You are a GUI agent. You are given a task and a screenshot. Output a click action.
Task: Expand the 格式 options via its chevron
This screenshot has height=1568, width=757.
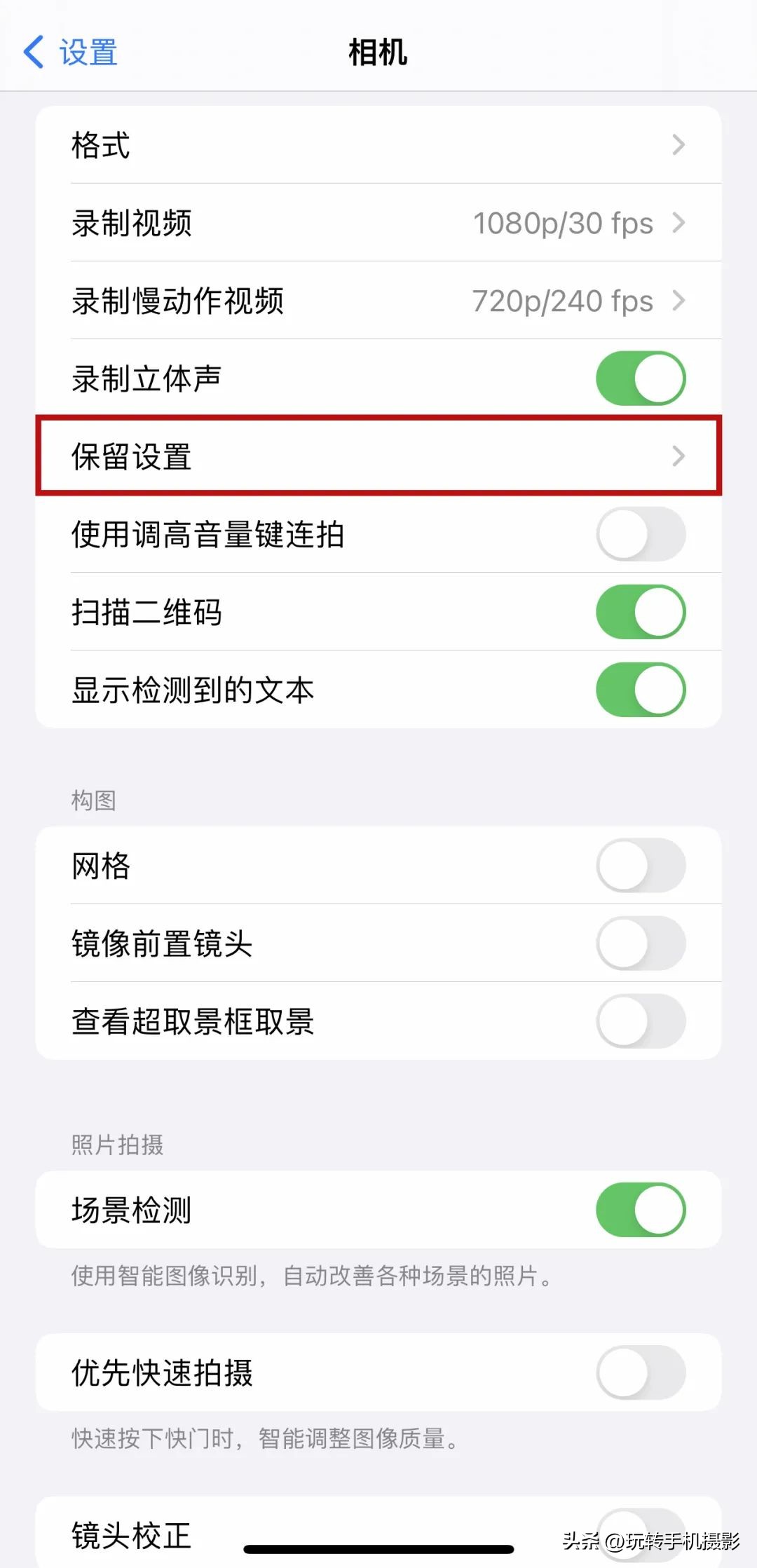click(378, 145)
